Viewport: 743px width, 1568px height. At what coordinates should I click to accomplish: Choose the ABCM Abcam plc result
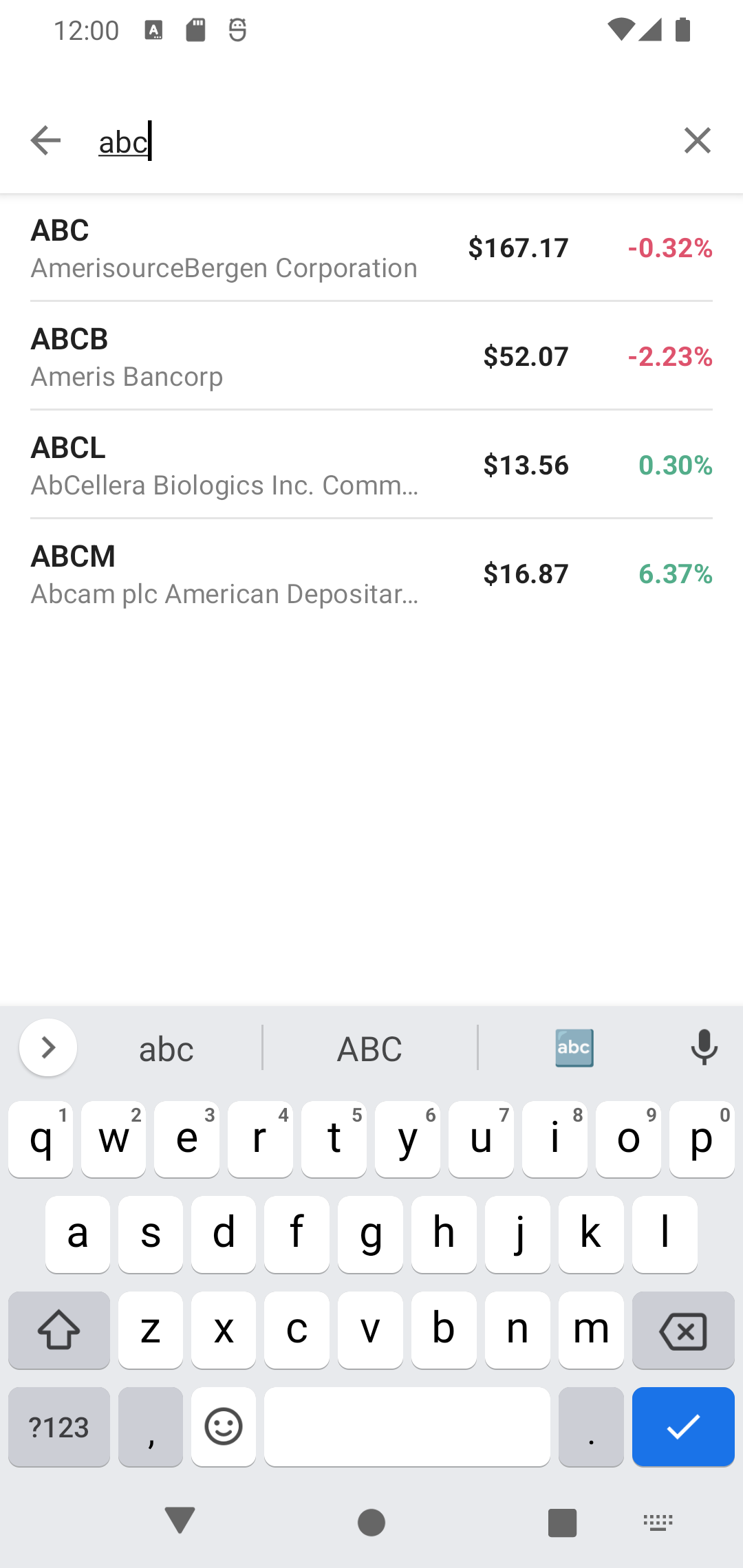tap(371, 574)
